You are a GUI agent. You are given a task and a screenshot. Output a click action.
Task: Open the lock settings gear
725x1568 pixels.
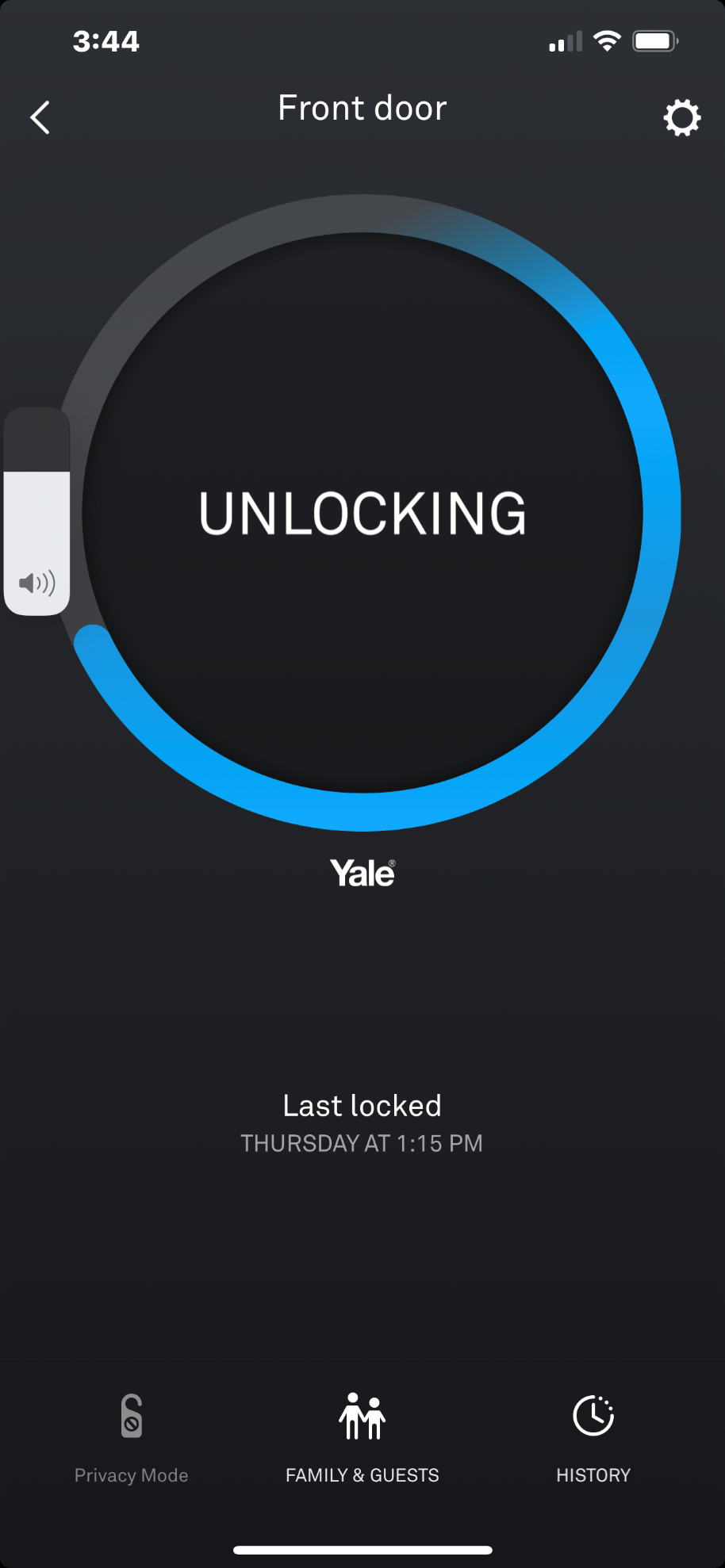pos(681,118)
